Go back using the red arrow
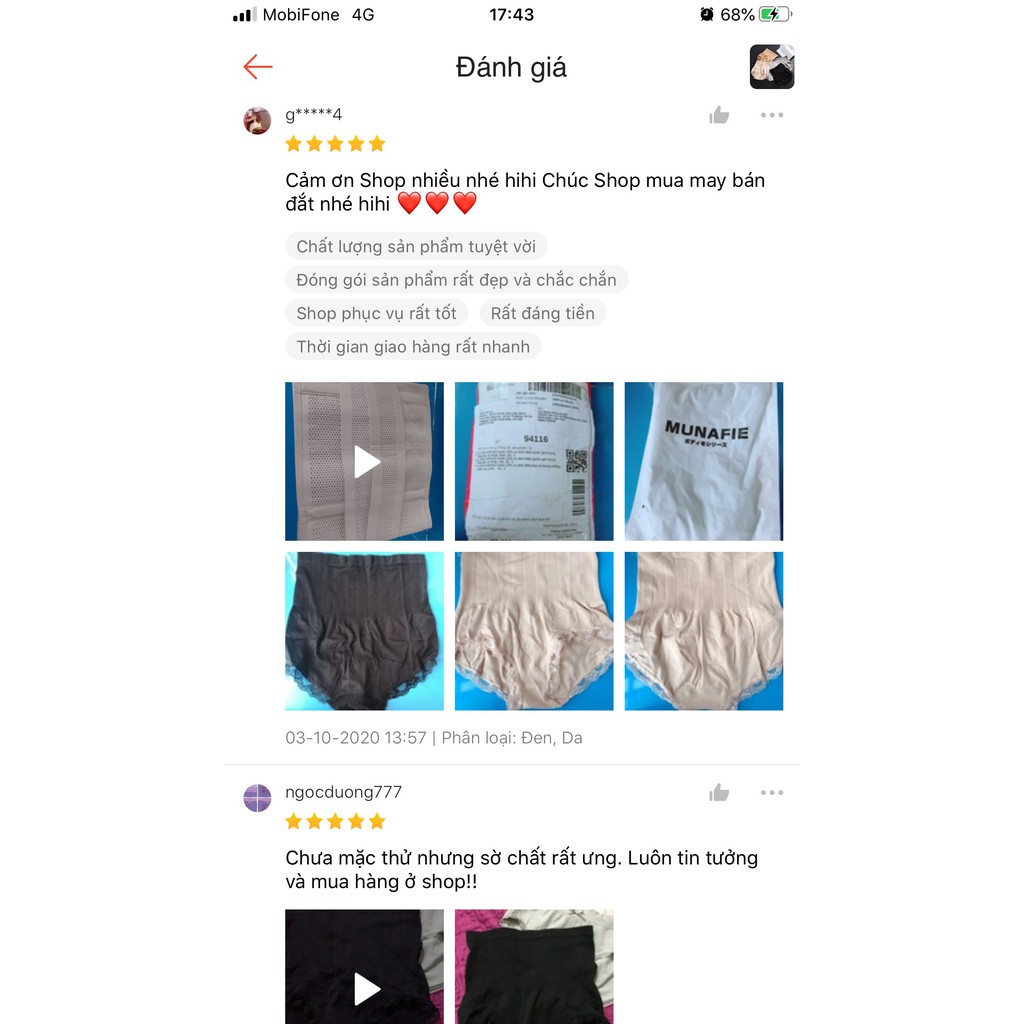 [x=258, y=67]
